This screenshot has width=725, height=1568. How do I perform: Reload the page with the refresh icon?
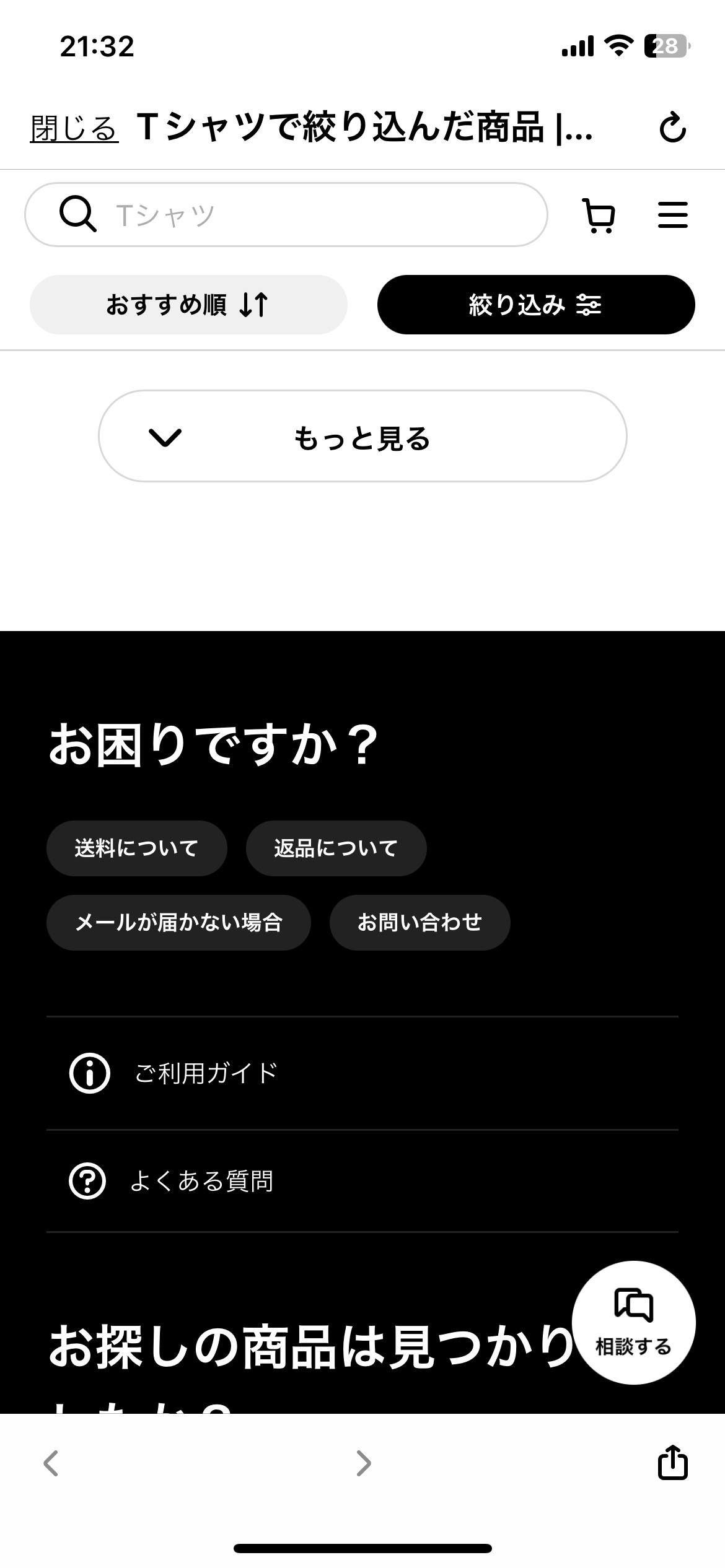point(672,128)
